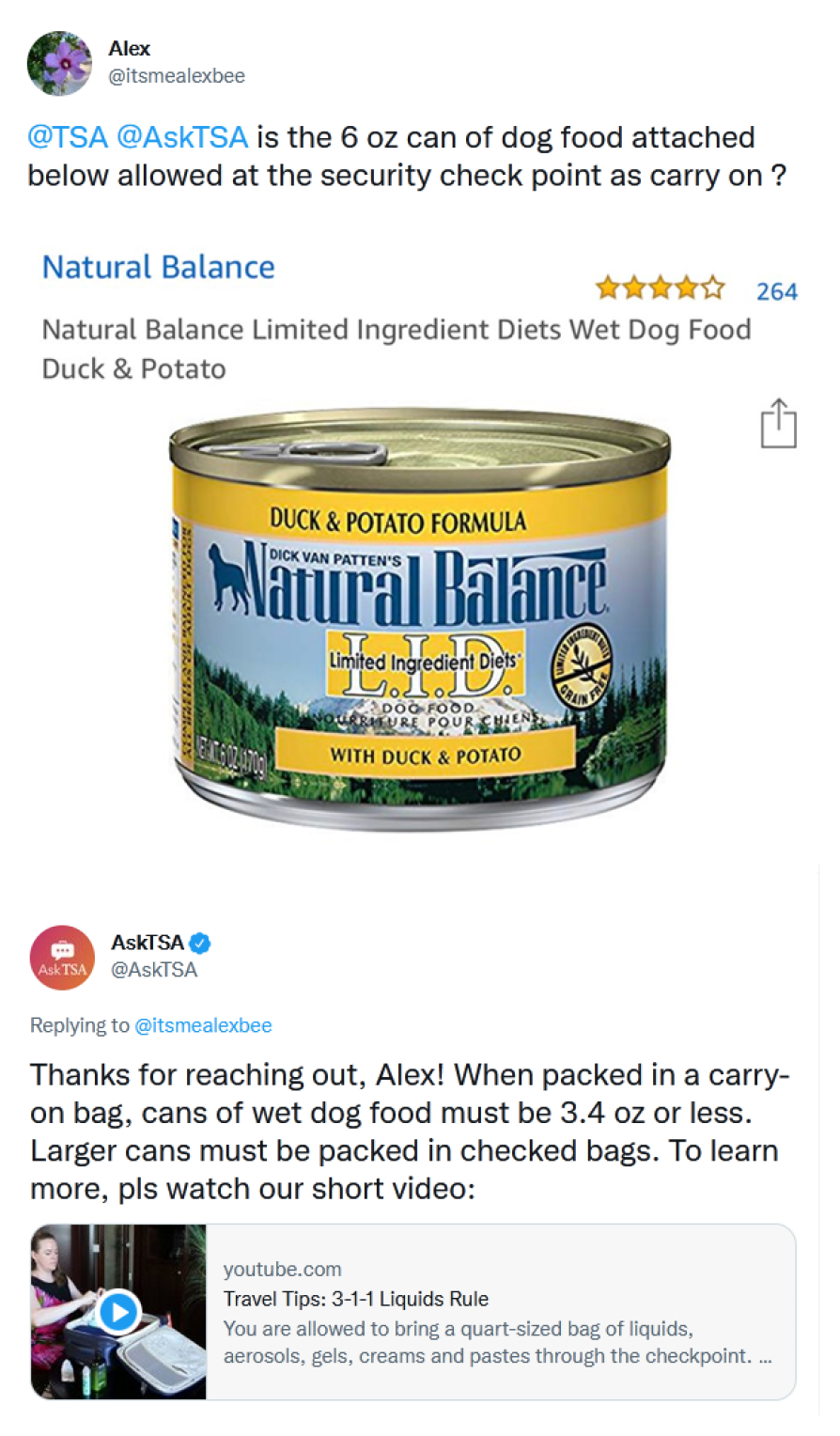Image resolution: width=840 pixels, height=1436 pixels.
Task: Tap @itsmealexbee in the Replying to line
Action: click(x=203, y=1025)
